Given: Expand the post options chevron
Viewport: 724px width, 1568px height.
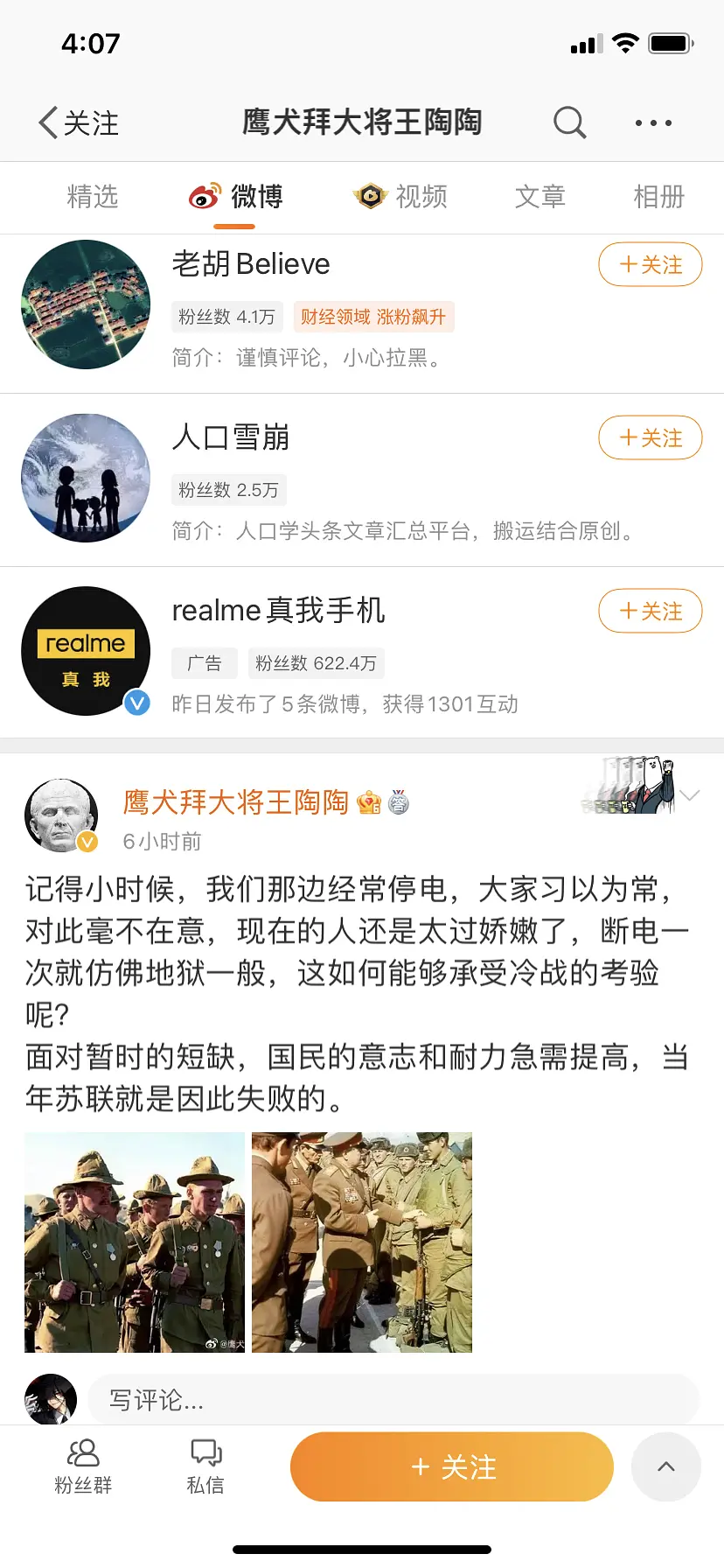Looking at the screenshot, I should coord(690,795).
